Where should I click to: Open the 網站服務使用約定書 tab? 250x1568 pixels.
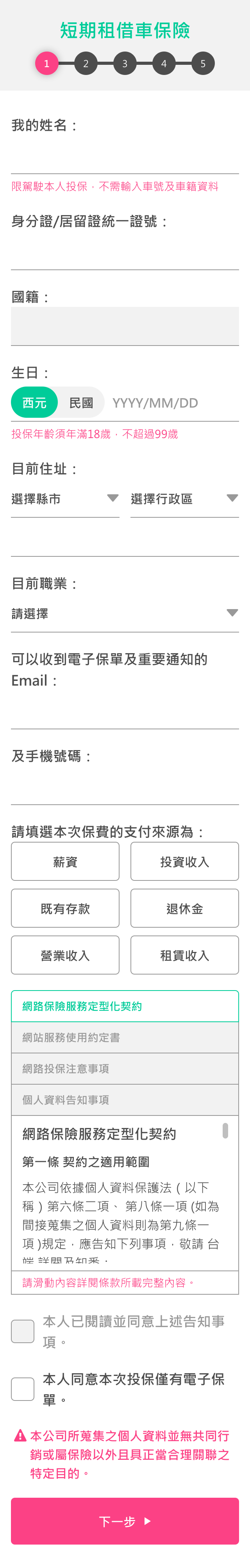[x=125, y=1038]
